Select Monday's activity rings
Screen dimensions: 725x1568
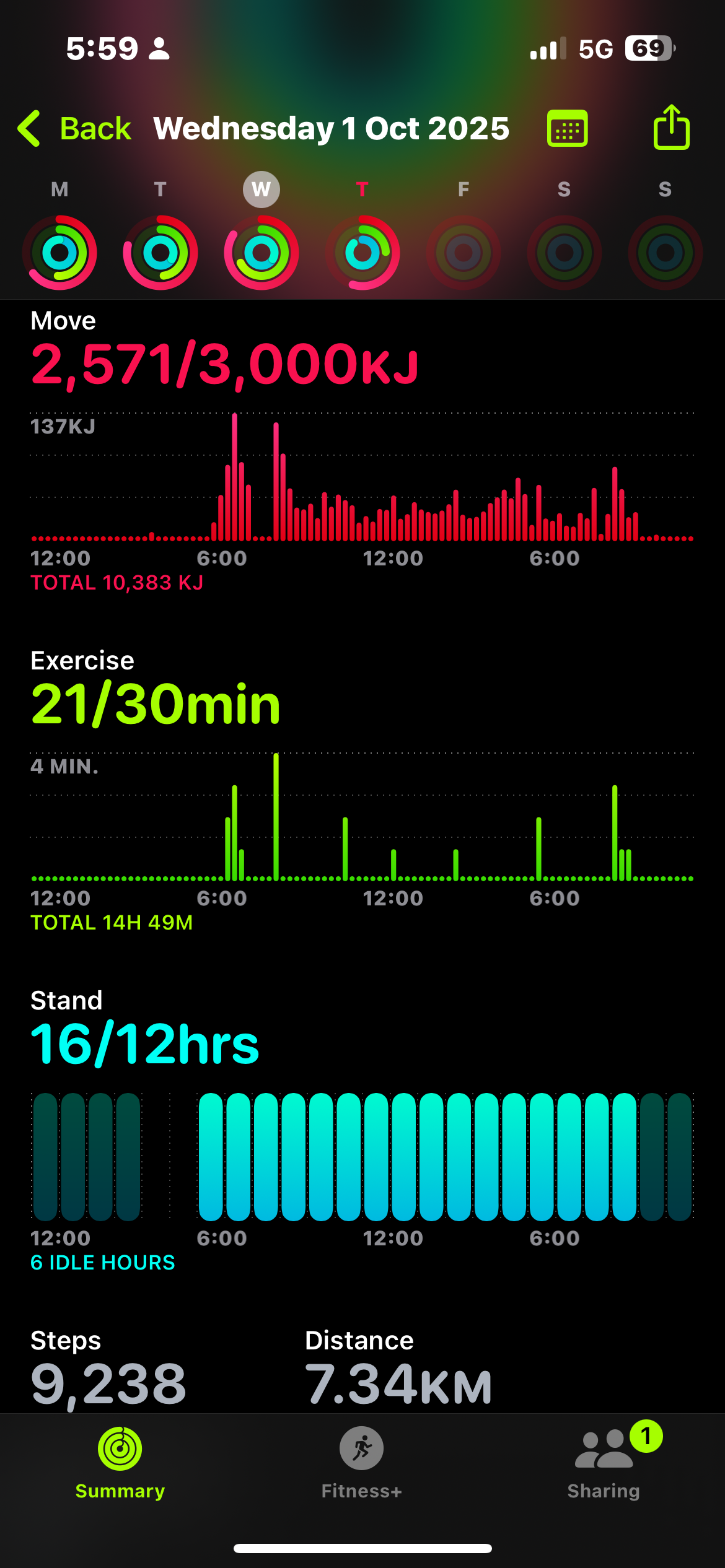coord(59,252)
